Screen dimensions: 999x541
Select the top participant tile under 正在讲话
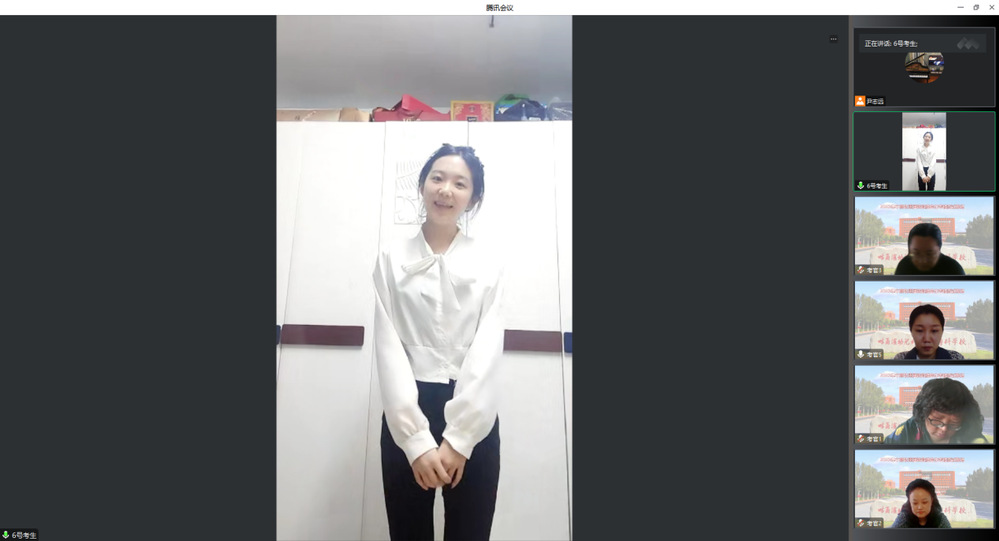924,68
